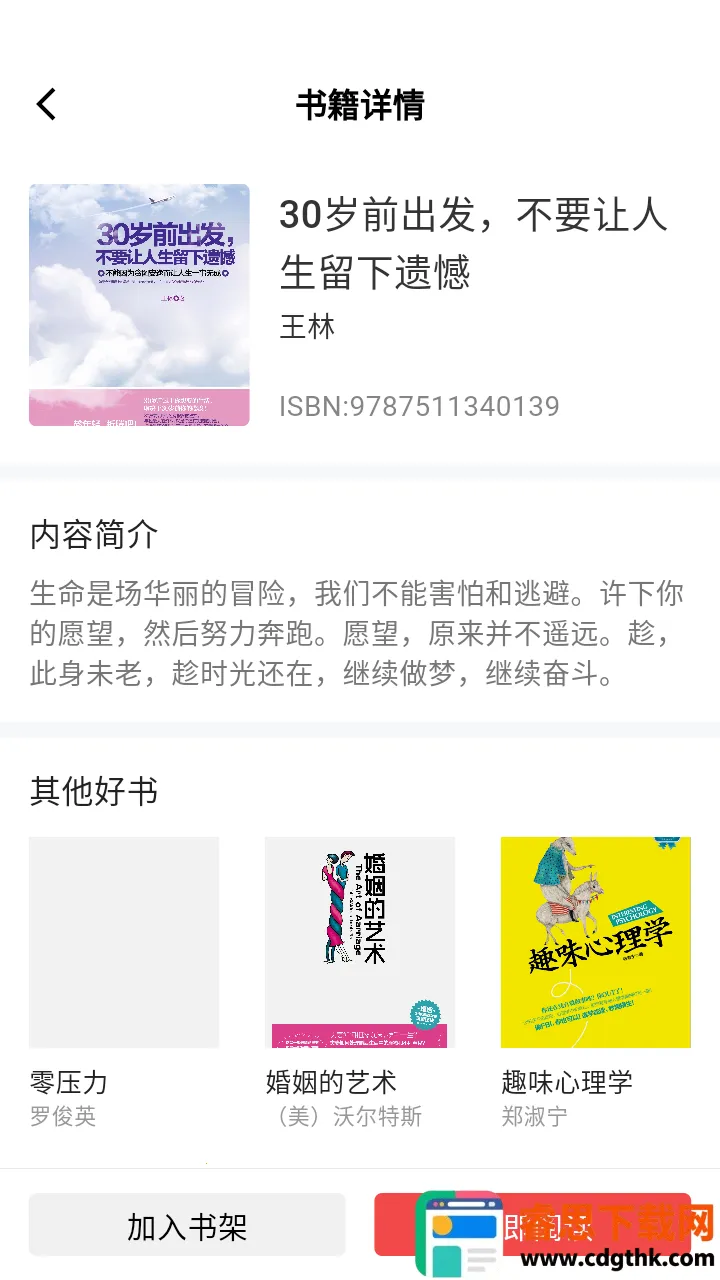The height and width of the screenshot is (1280, 720).
Task: Go back from the book details page
Action: [x=46, y=104]
